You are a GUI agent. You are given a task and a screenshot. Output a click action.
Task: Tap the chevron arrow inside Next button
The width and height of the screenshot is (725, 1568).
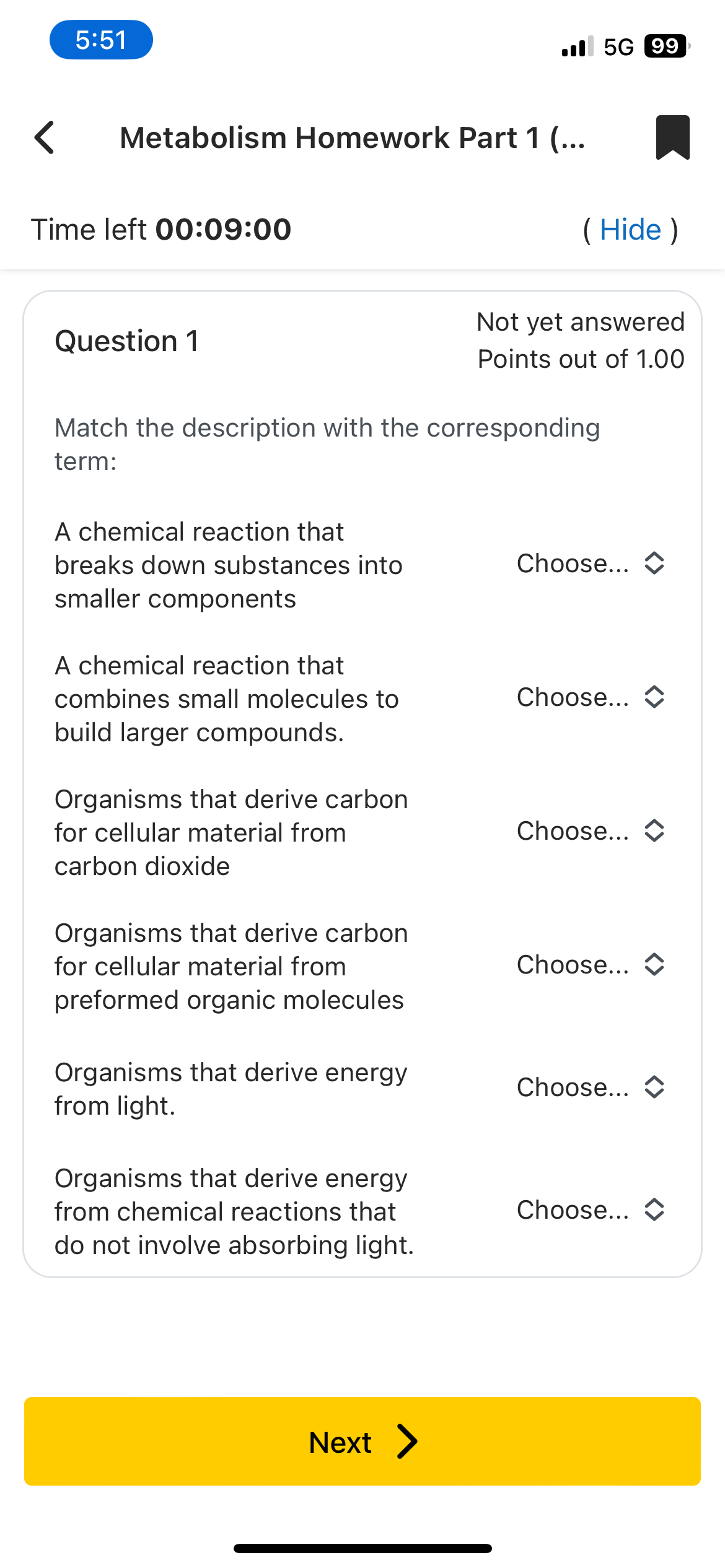coord(407,1441)
